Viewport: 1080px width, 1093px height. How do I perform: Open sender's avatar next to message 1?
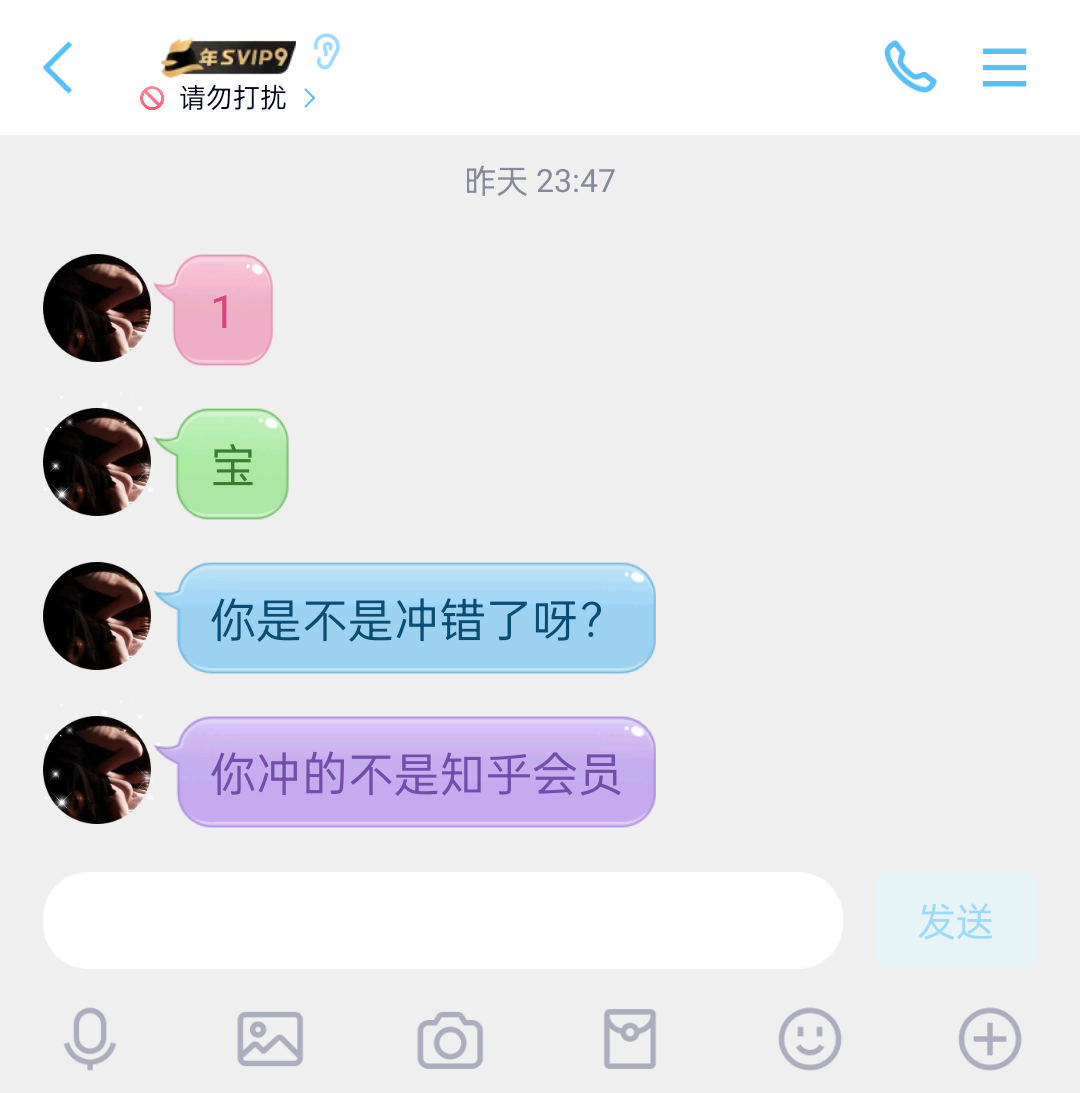pos(97,308)
